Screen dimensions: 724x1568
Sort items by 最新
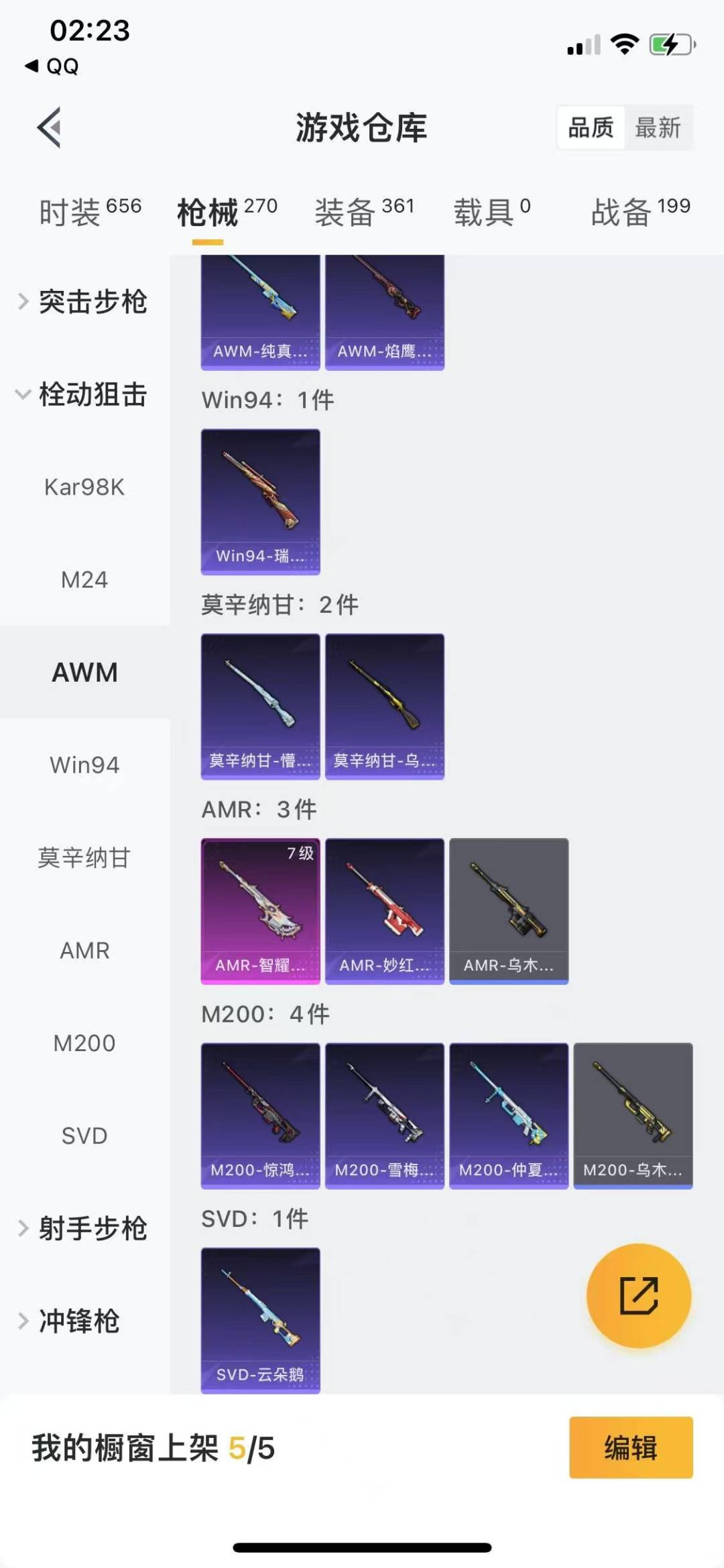tap(658, 127)
